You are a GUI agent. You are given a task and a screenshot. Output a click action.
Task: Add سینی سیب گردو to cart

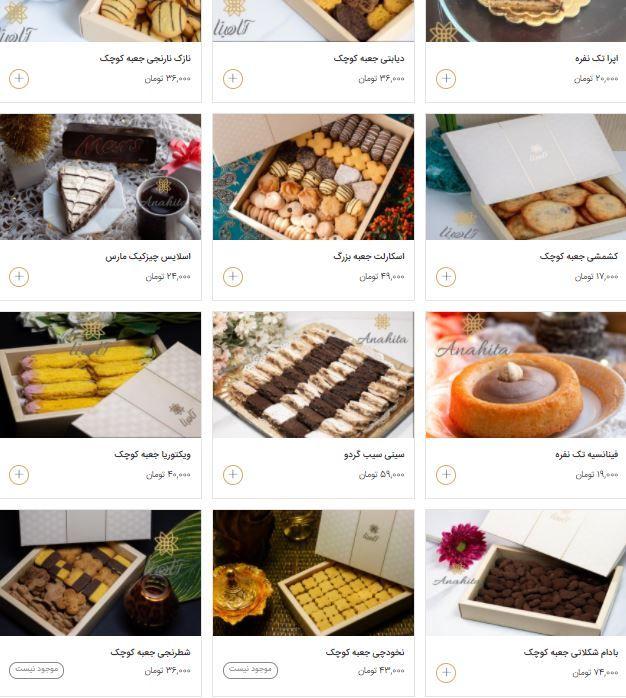coord(233,474)
